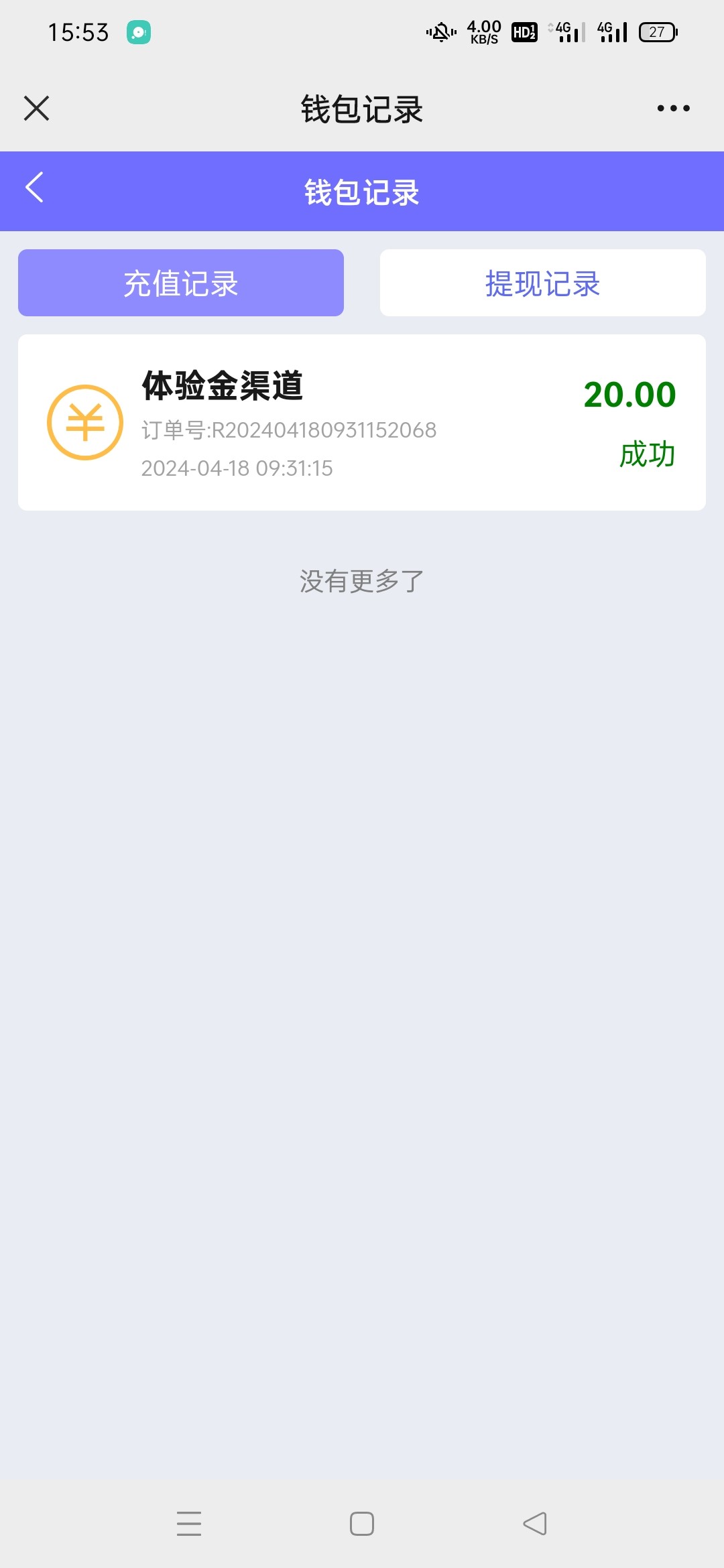Go back using the purple header arrow
This screenshot has width=724, height=1568.
35,188
